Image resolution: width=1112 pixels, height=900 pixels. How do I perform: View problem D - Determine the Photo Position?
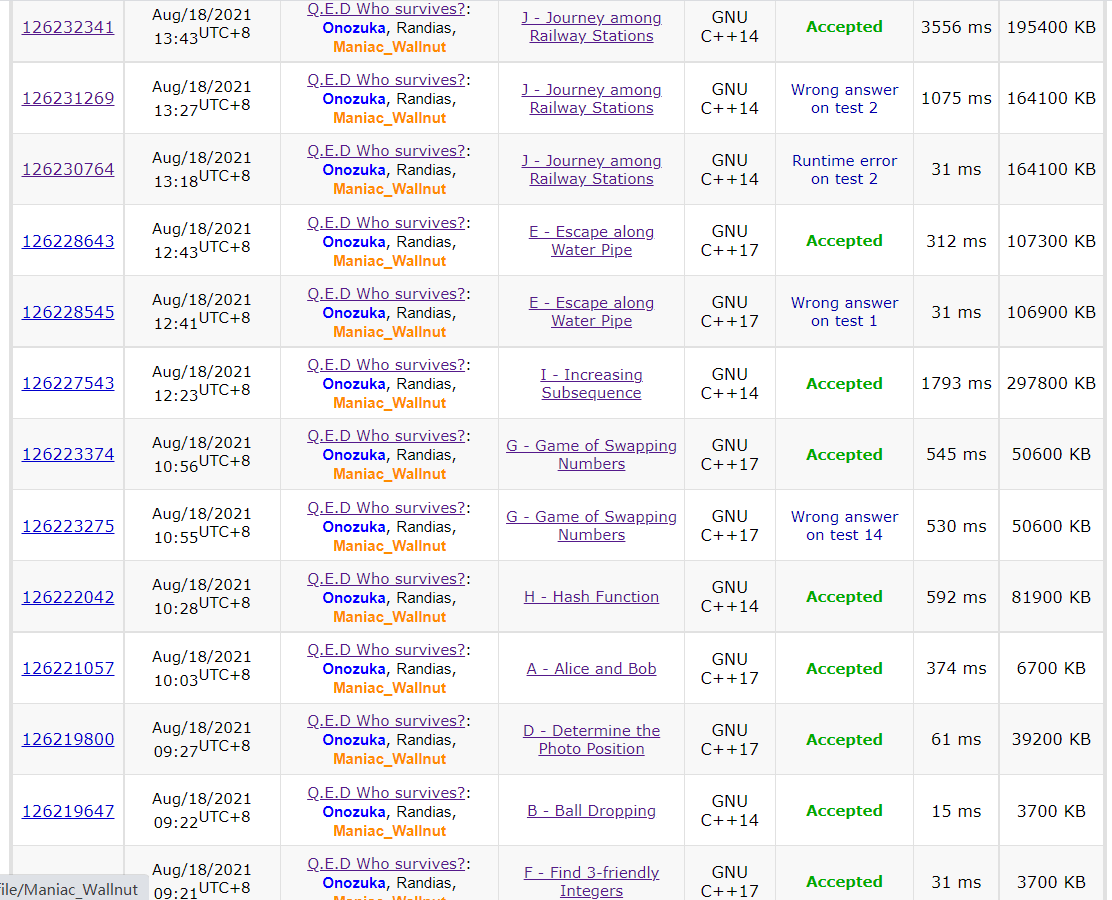click(x=591, y=740)
